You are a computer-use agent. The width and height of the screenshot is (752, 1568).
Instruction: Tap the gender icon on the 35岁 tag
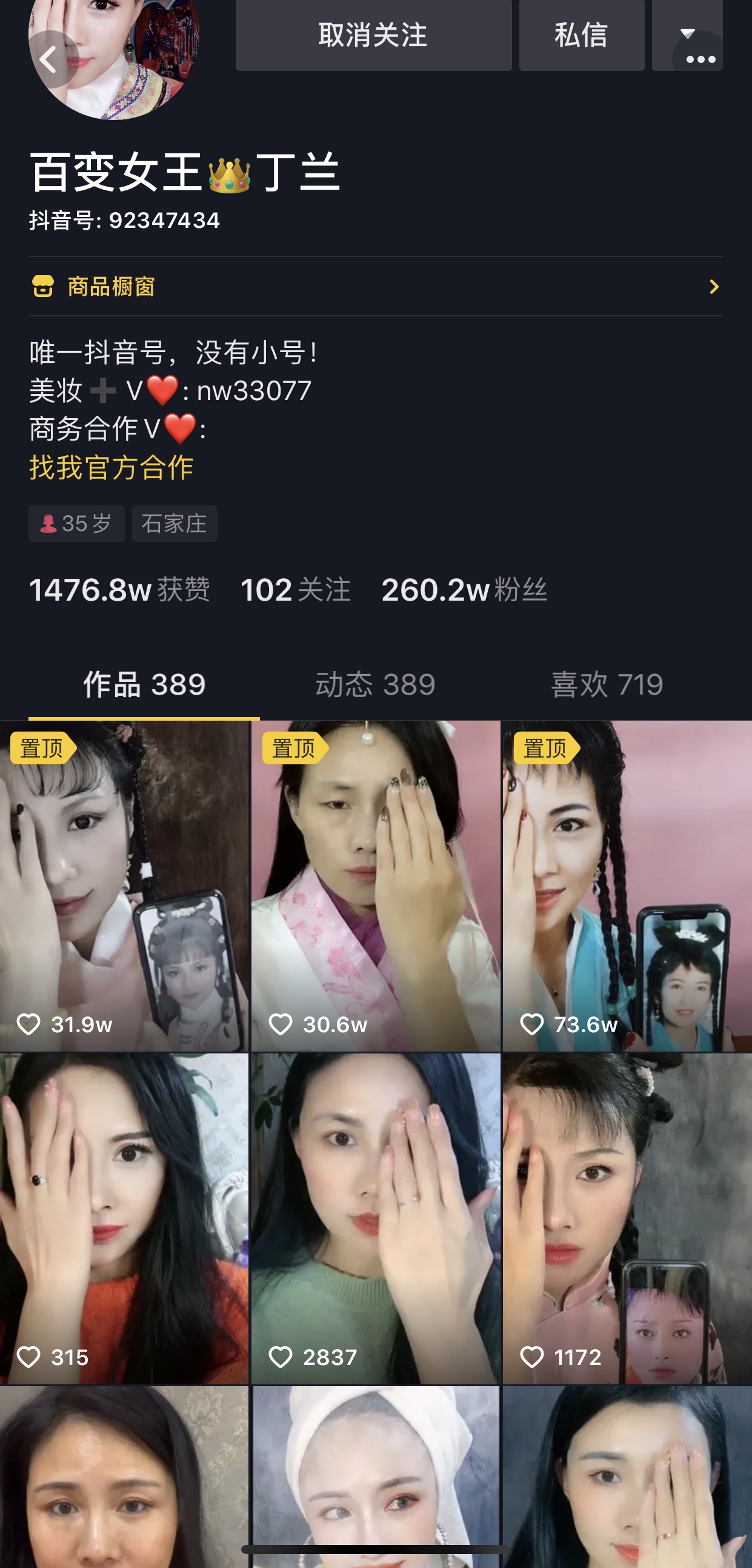[x=48, y=524]
